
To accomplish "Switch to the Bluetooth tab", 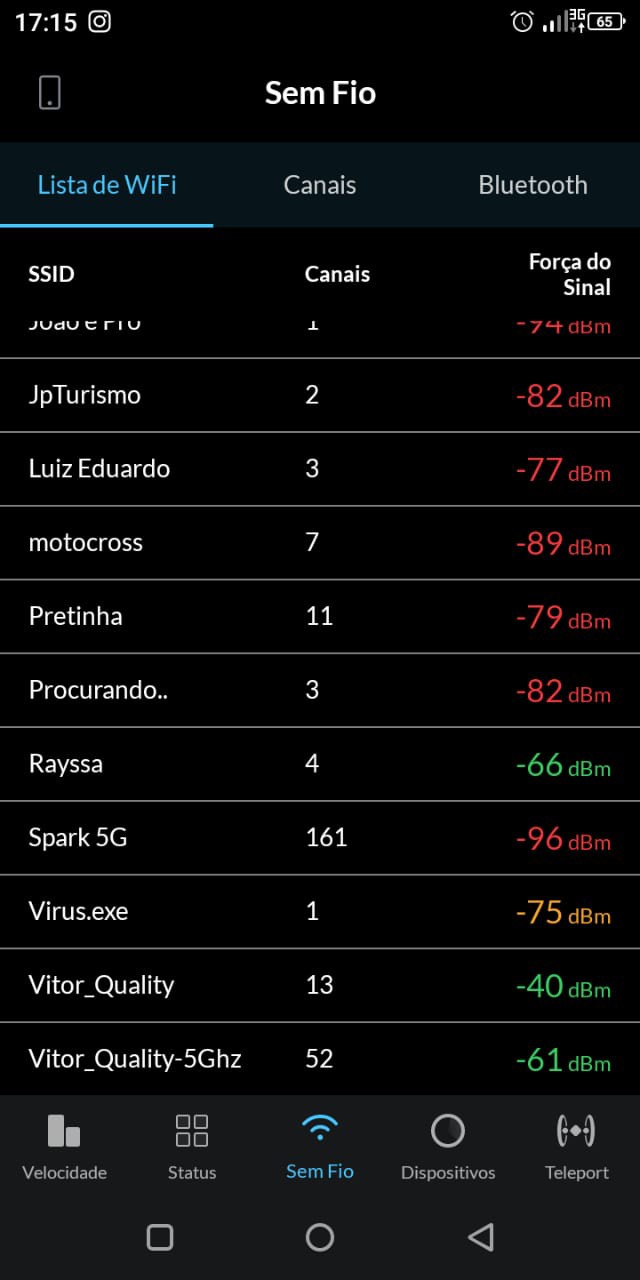I will 532,185.
